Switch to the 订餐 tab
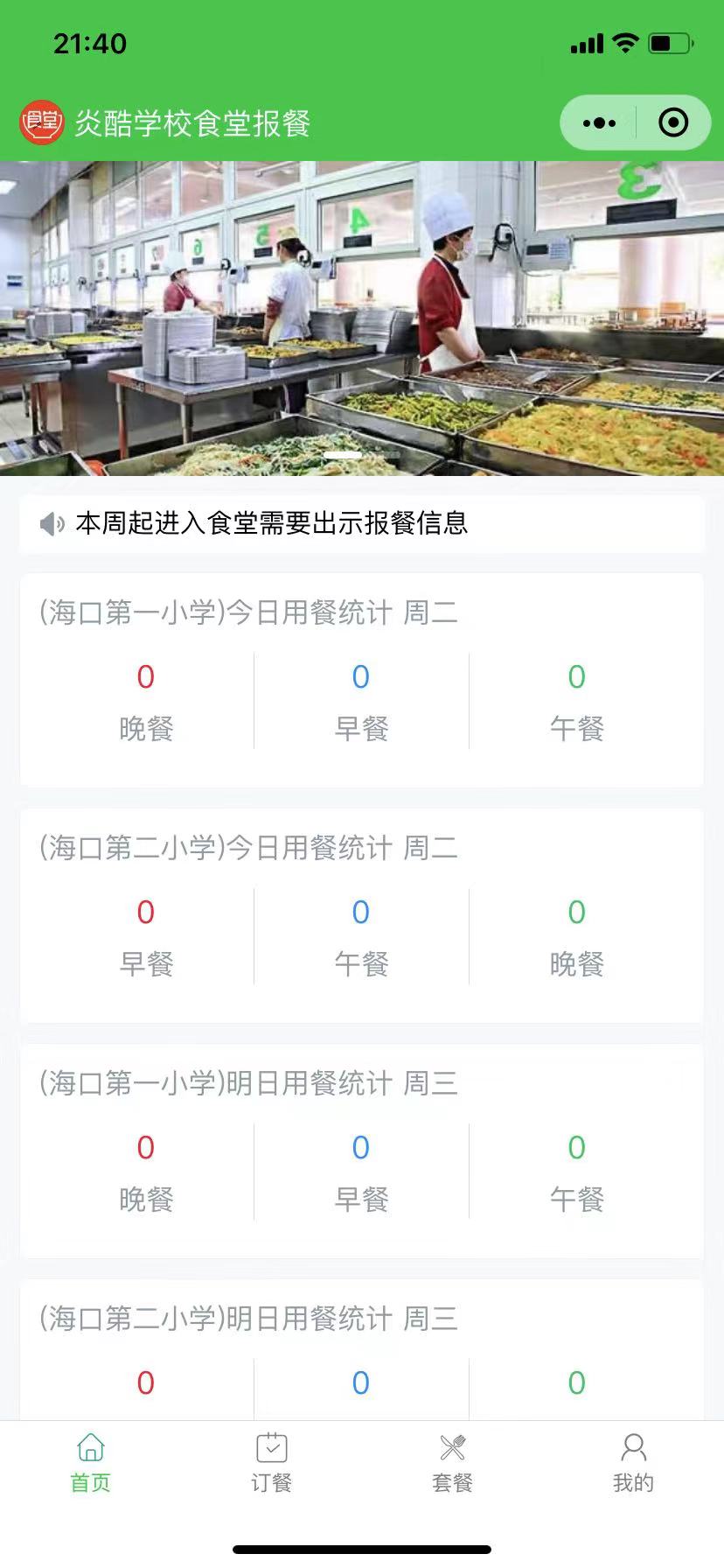Screen dimensions: 724x1568 click(x=271, y=1464)
